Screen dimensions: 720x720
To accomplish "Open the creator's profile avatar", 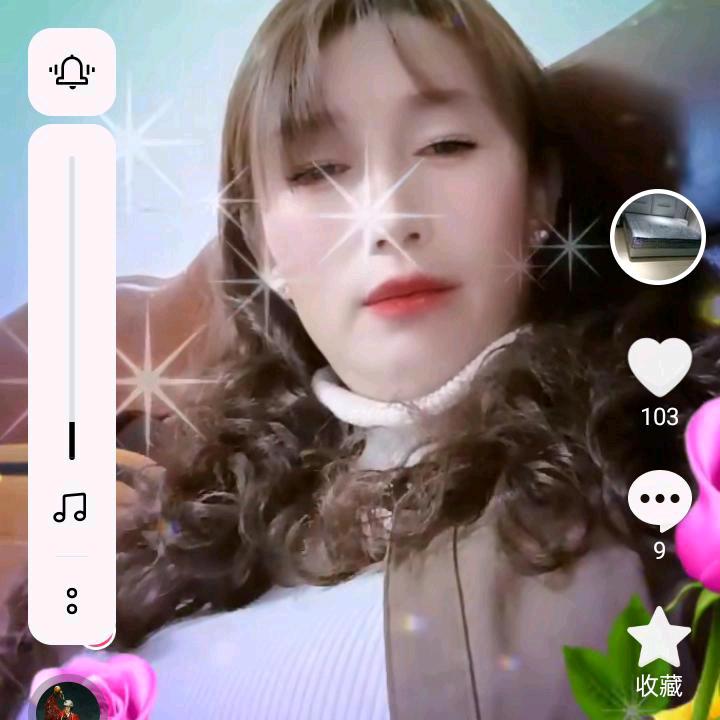I will [x=658, y=238].
